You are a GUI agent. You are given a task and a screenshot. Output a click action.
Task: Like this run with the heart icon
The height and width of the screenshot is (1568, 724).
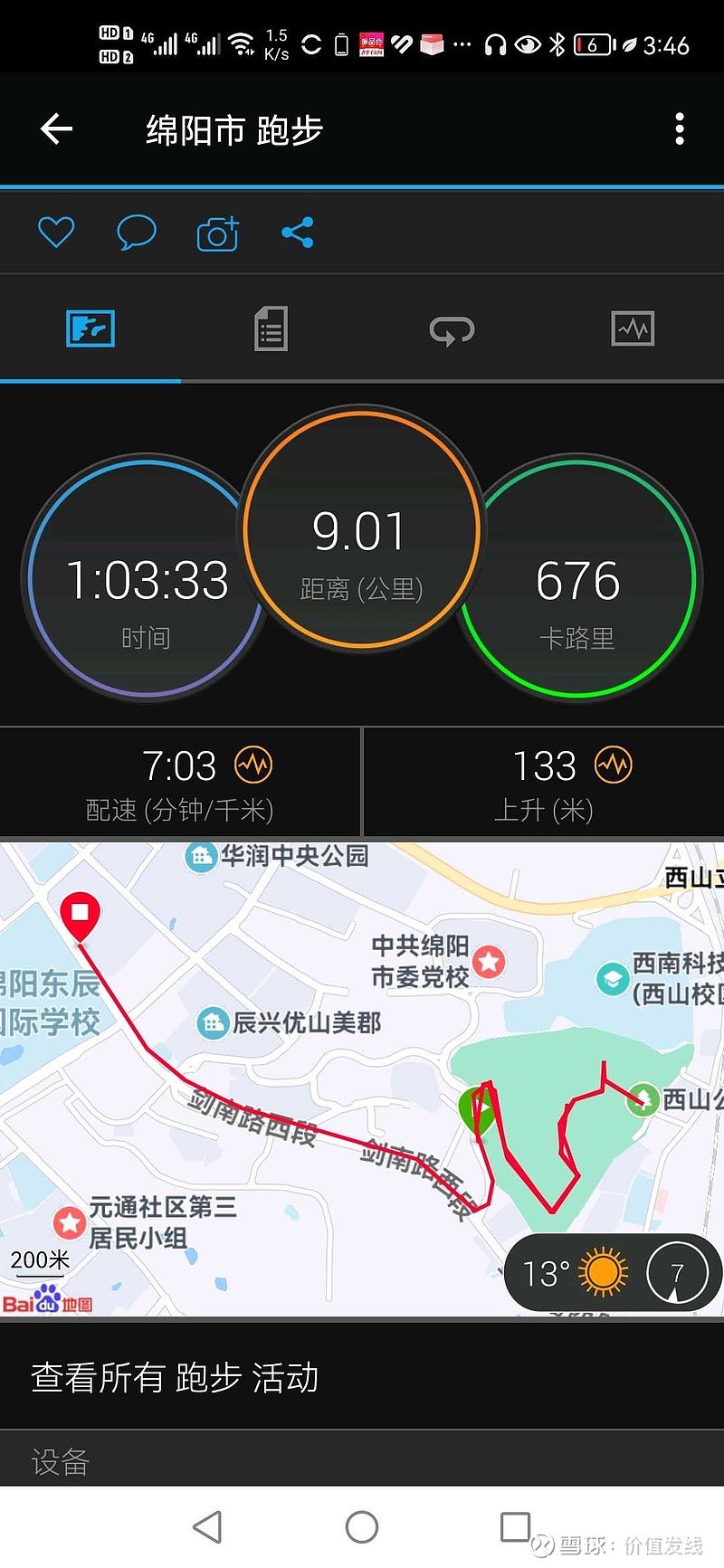point(56,233)
